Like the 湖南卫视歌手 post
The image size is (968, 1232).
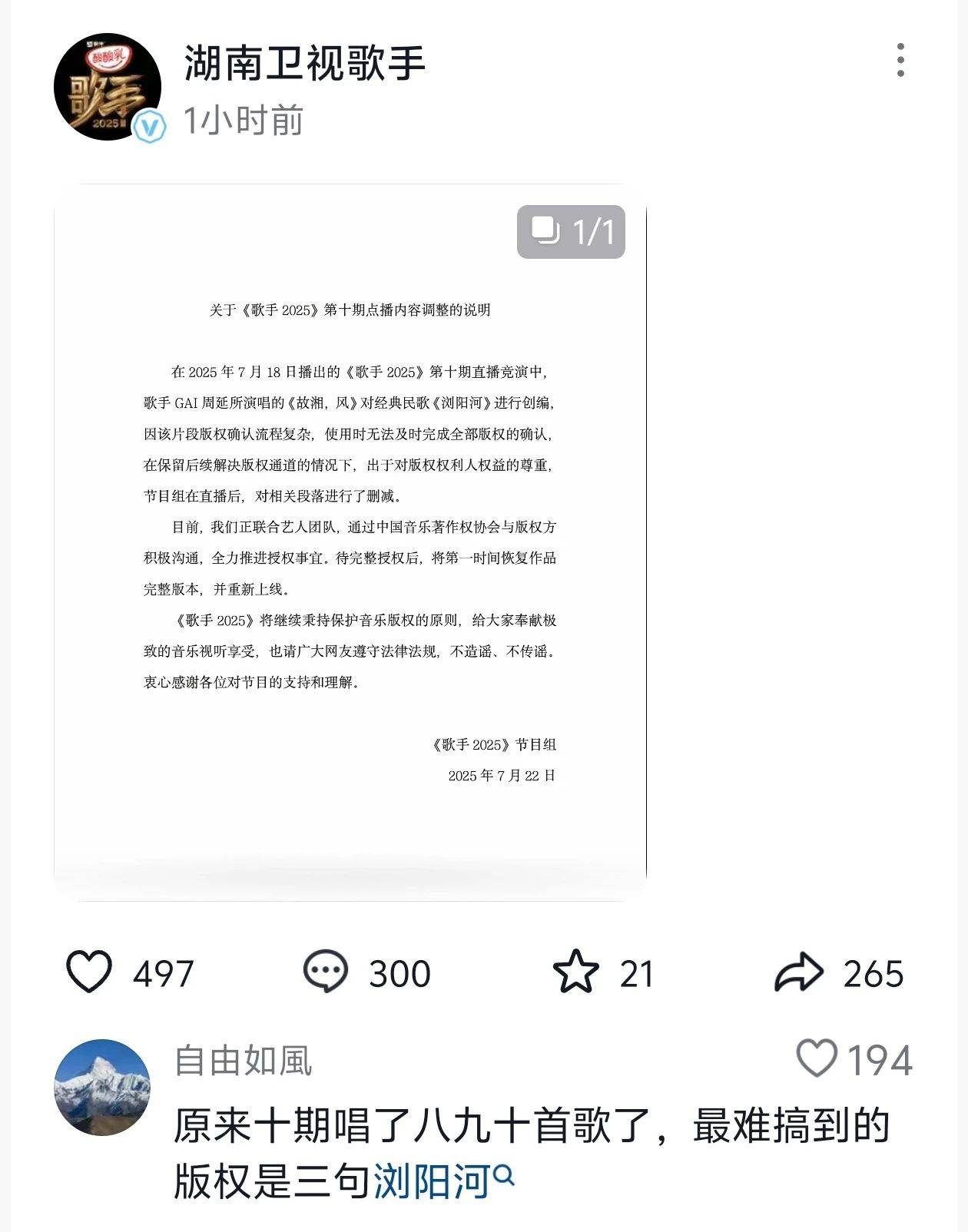[x=90, y=972]
